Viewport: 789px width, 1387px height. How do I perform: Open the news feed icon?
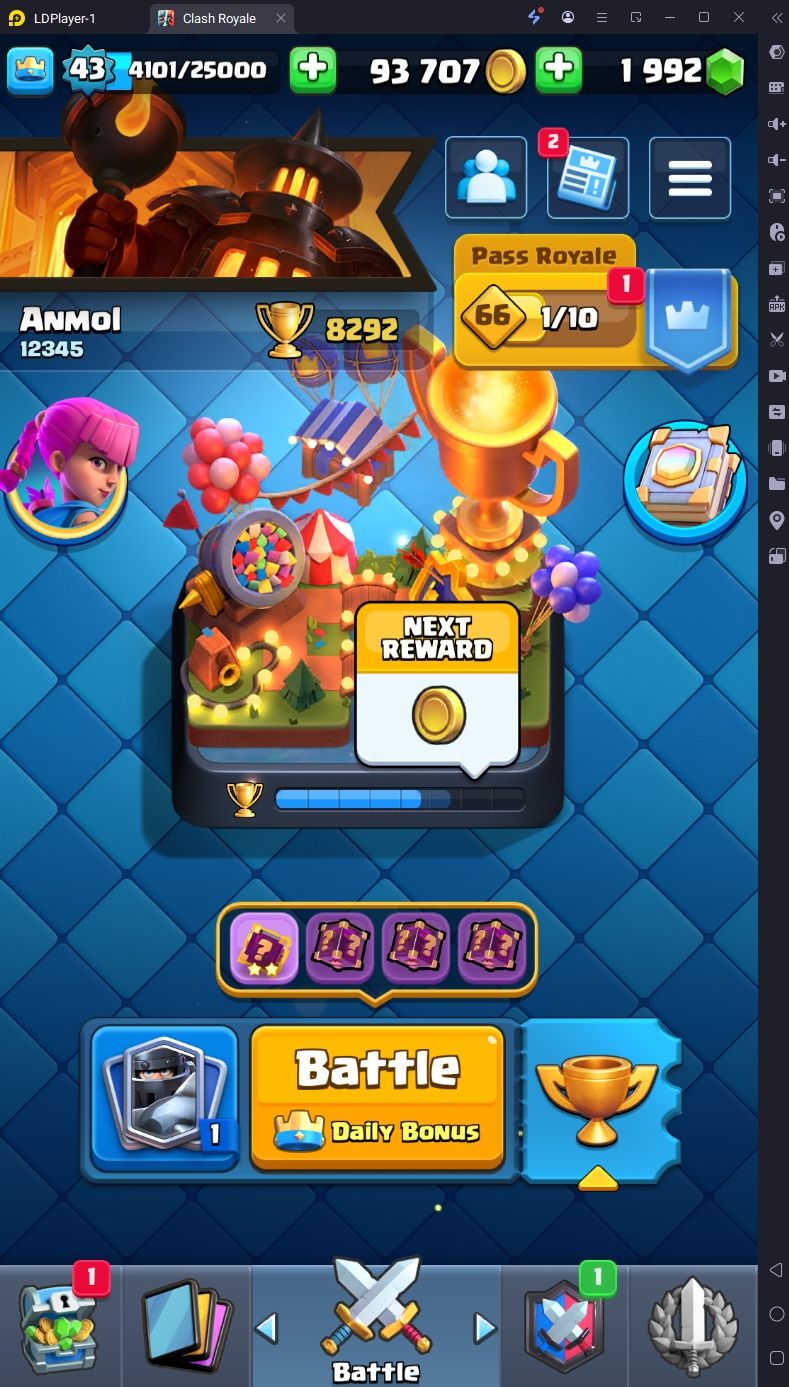[588, 180]
